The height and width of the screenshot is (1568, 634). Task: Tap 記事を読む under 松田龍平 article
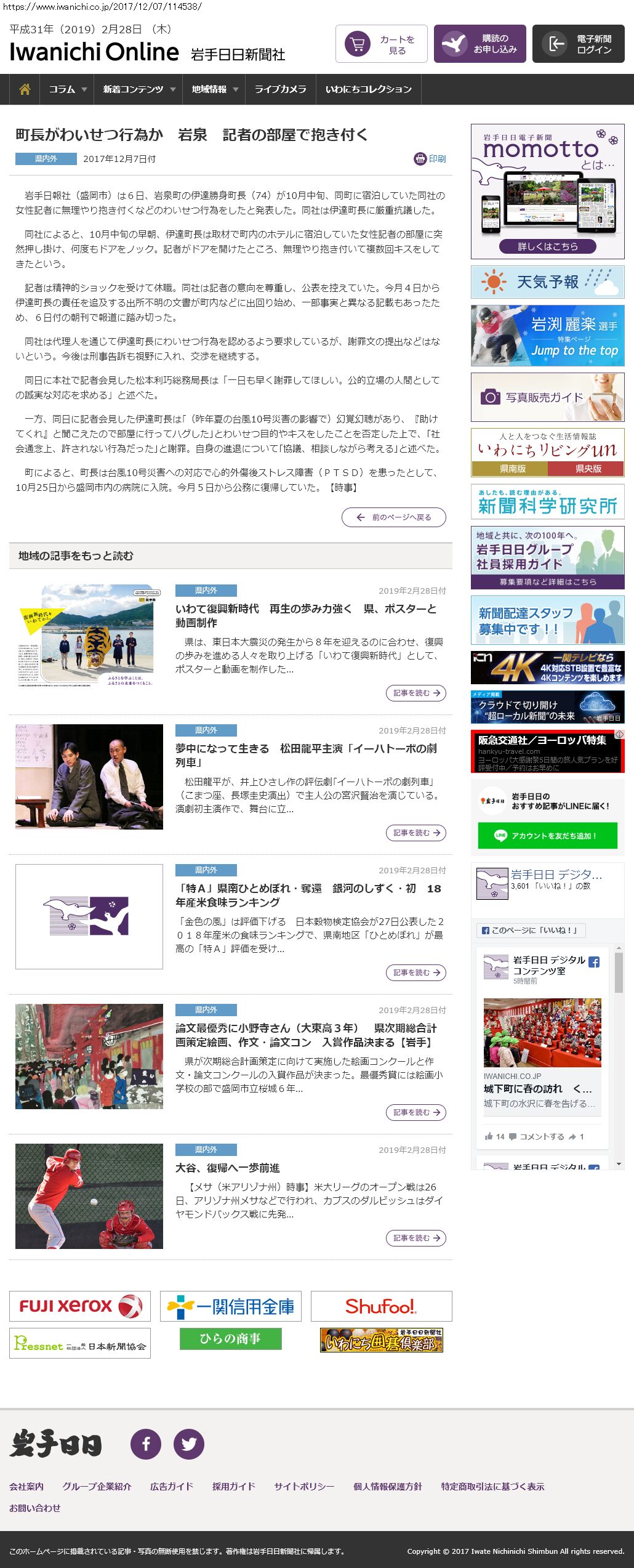coord(416,833)
